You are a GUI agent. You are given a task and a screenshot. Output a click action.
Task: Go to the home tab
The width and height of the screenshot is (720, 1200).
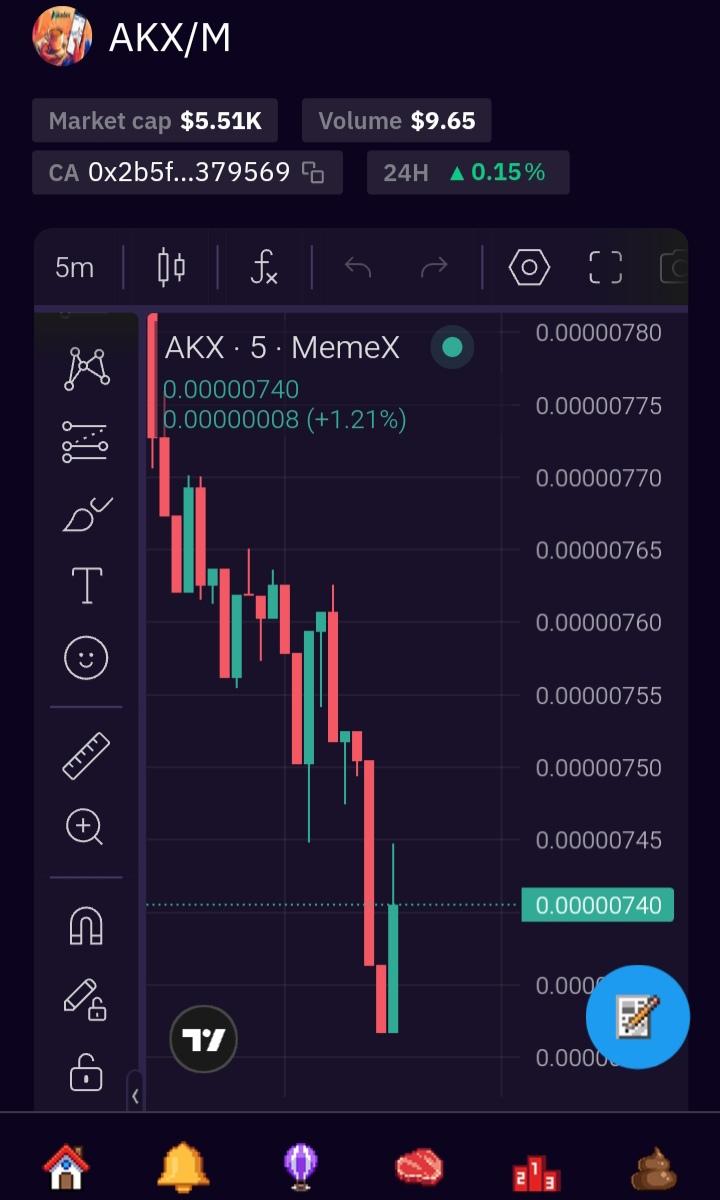tap(66, 1166)
